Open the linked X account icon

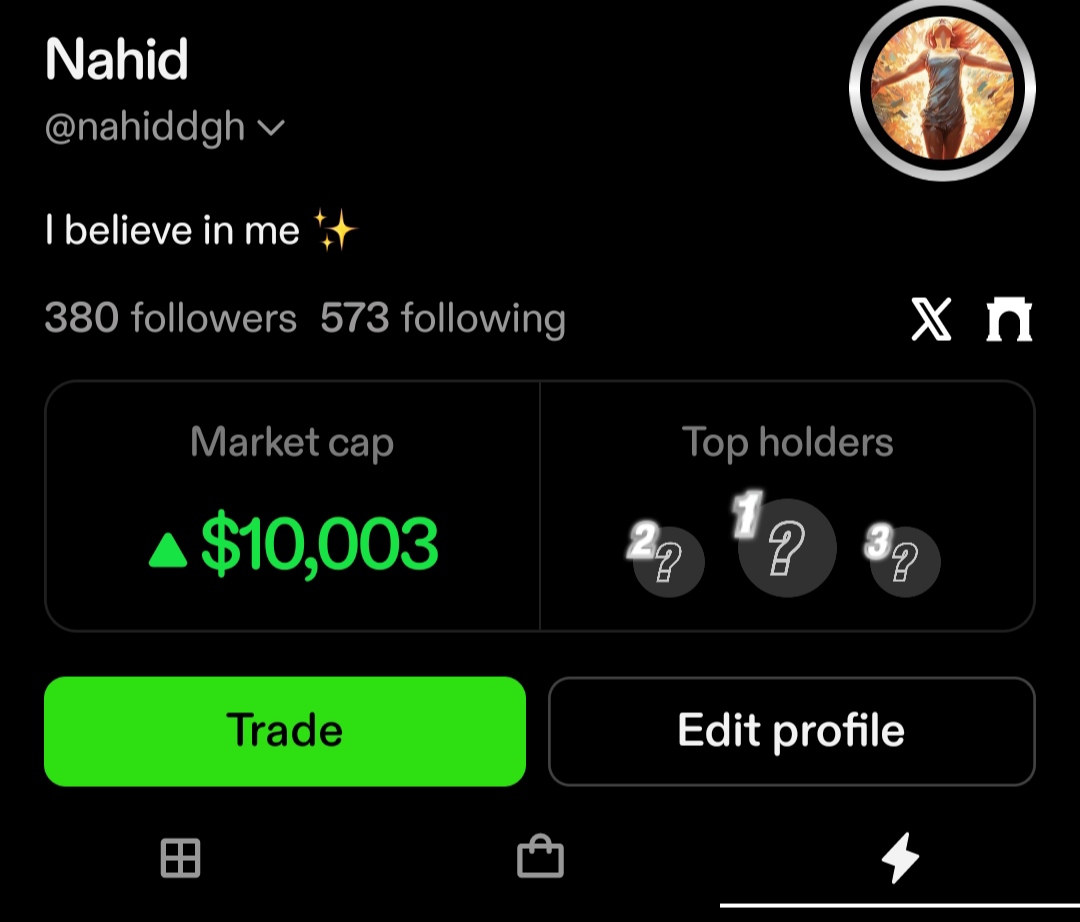pyautogui.click(x=931, y=321)
